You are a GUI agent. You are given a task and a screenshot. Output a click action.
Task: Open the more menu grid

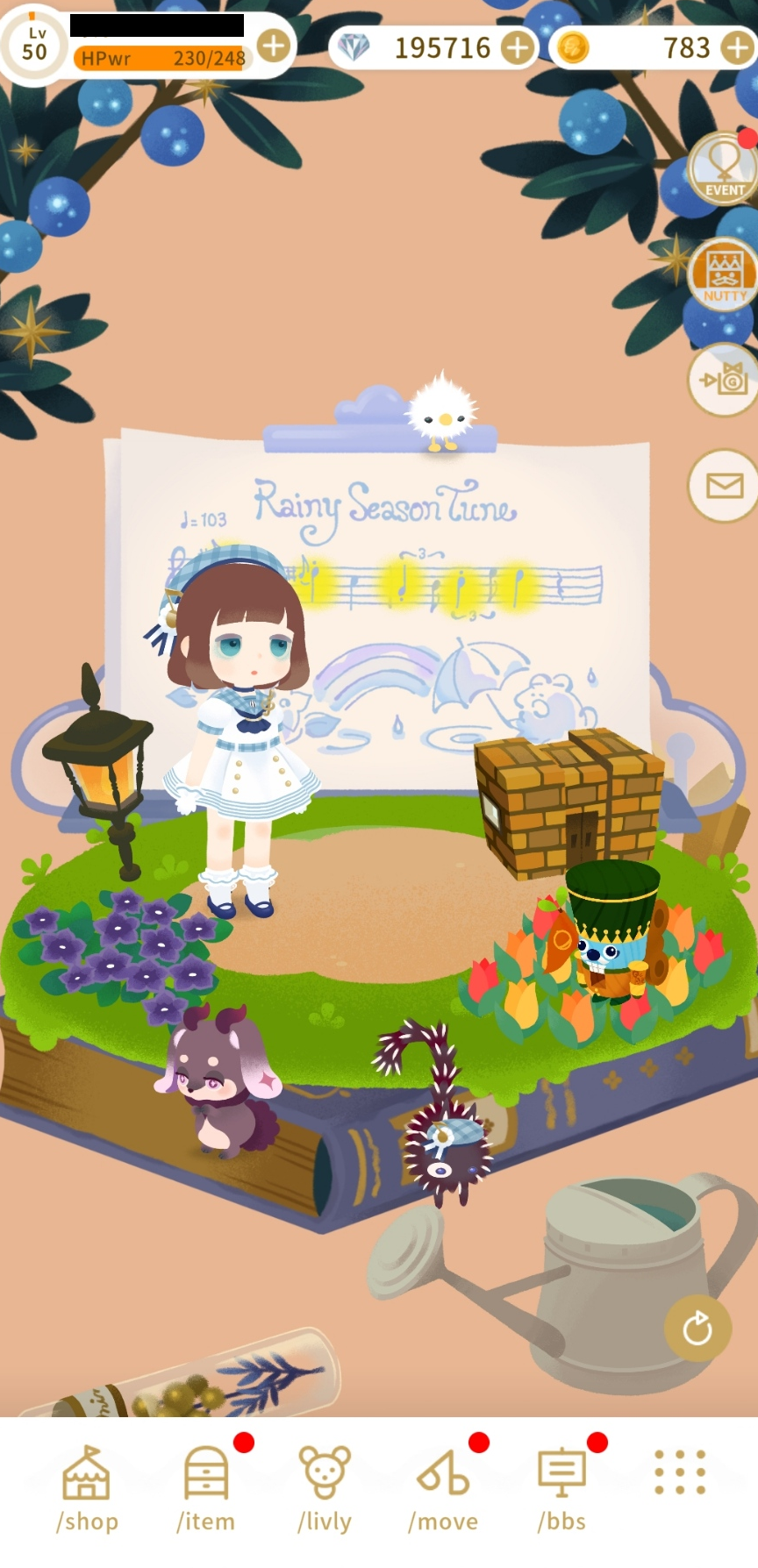point(680,1472)
